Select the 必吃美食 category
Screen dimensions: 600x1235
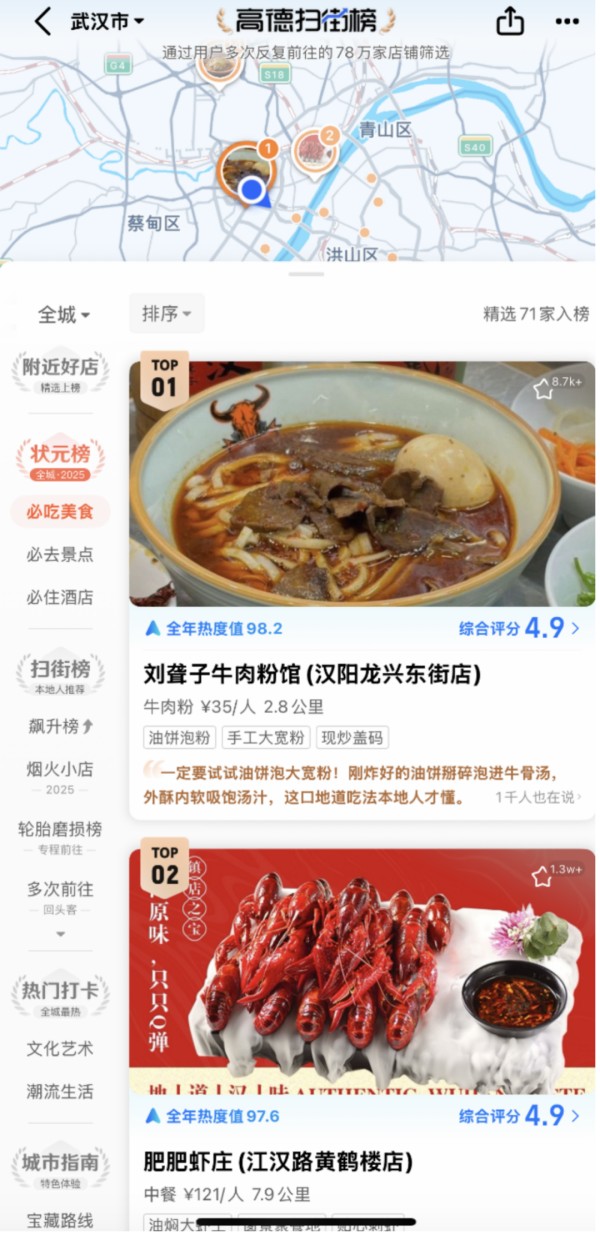(x=60, y=512)
